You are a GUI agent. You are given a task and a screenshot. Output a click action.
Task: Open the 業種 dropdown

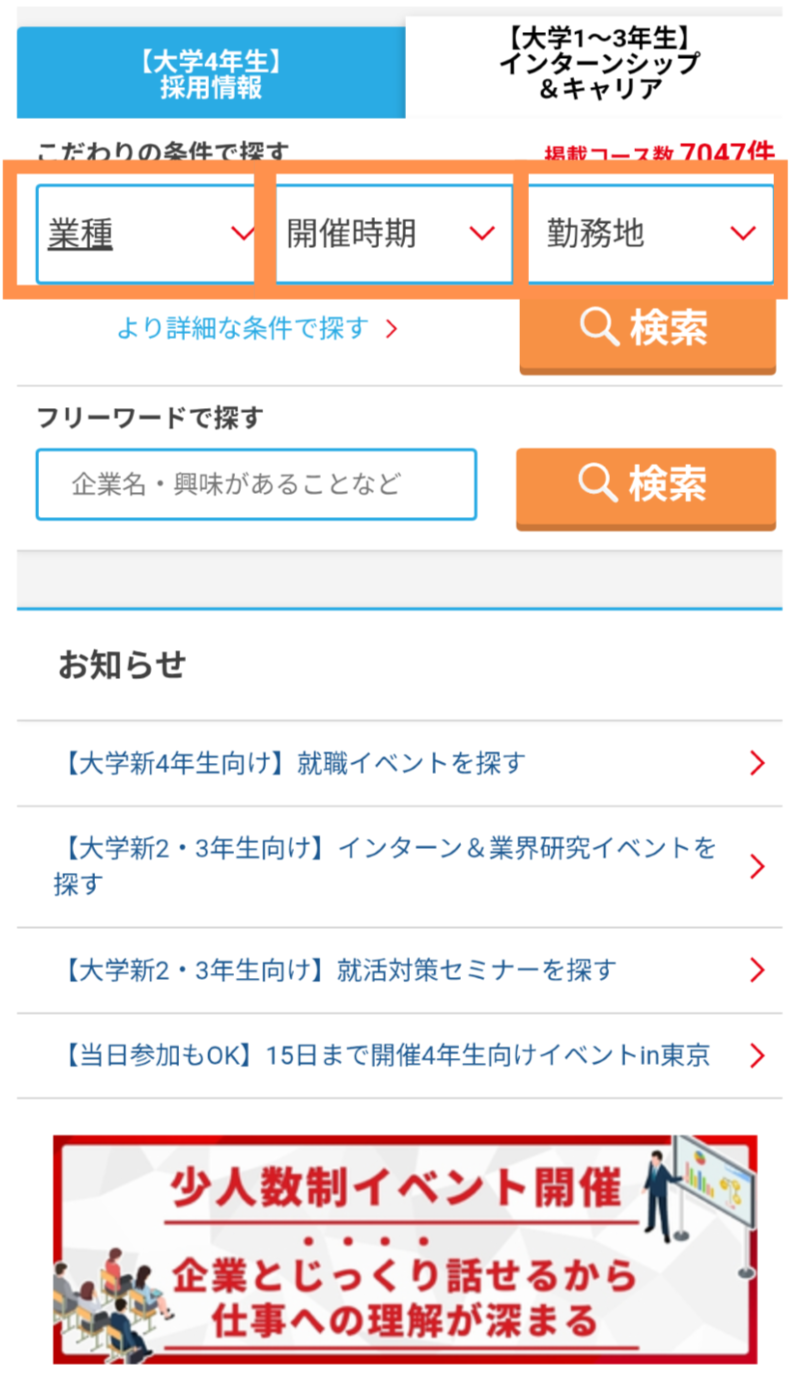click(x=146, y=234)
